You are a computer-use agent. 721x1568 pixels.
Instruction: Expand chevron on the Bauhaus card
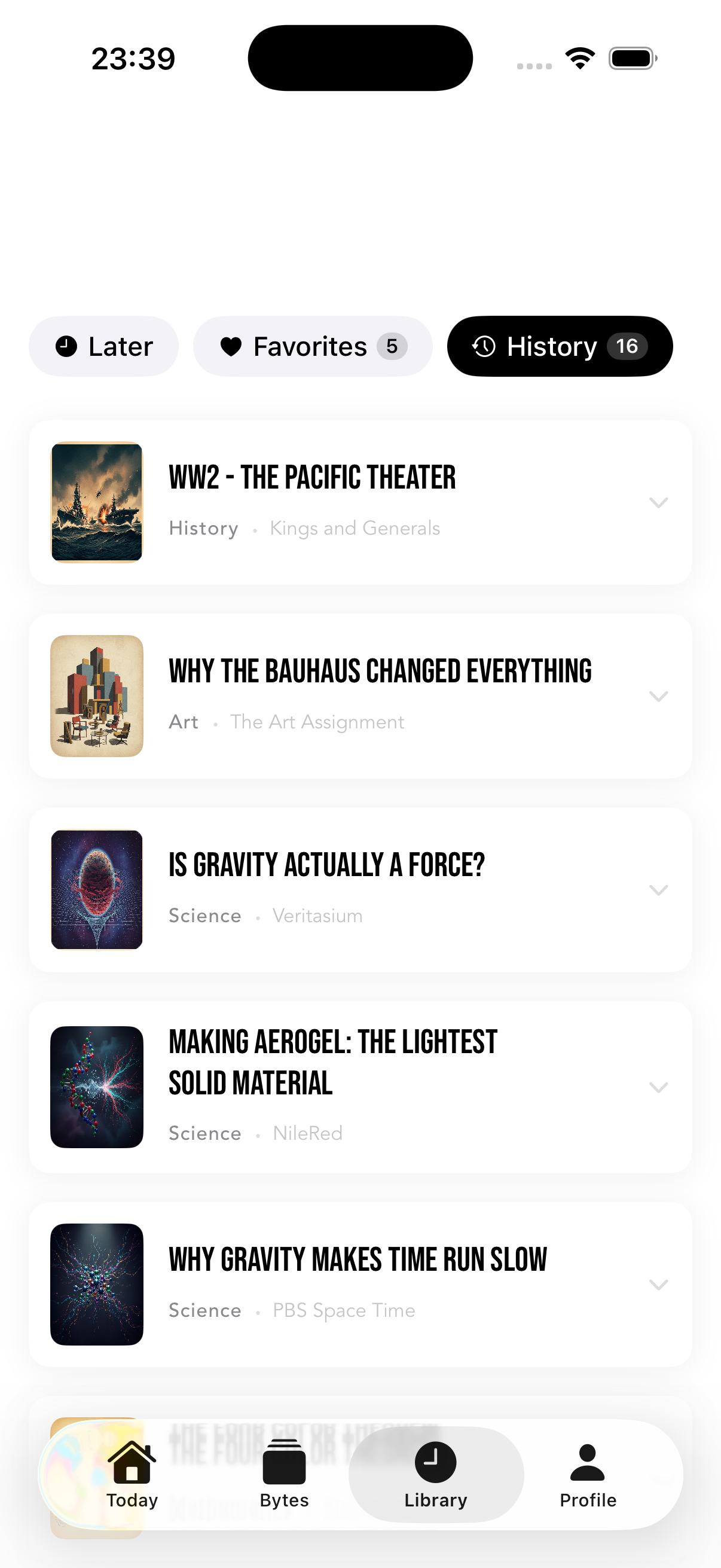click(658, 695)
